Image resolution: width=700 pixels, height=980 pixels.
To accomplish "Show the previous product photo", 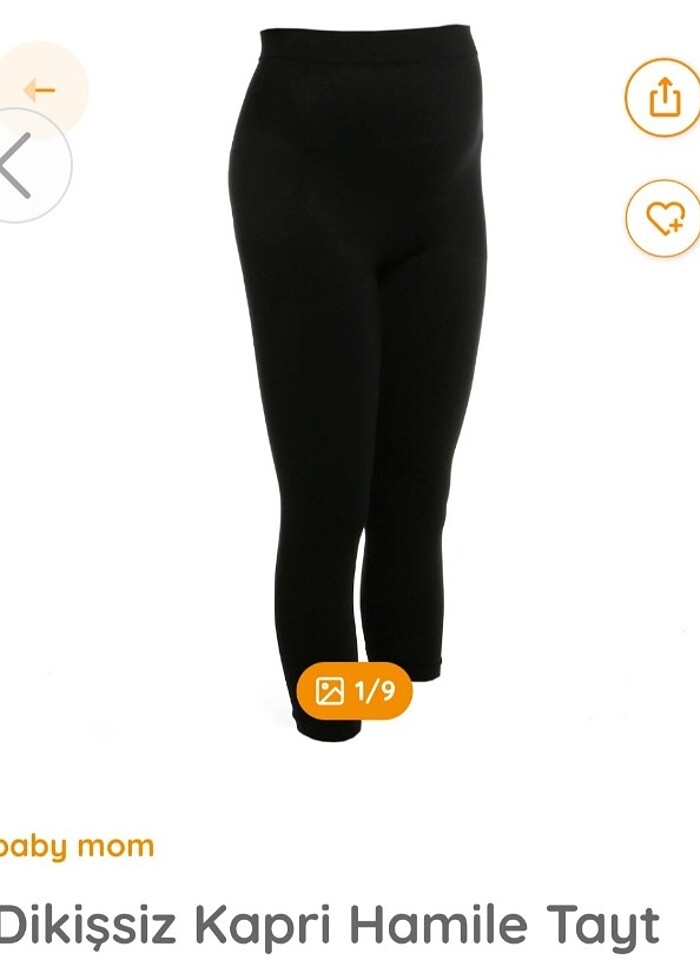I will pos(20,166).
